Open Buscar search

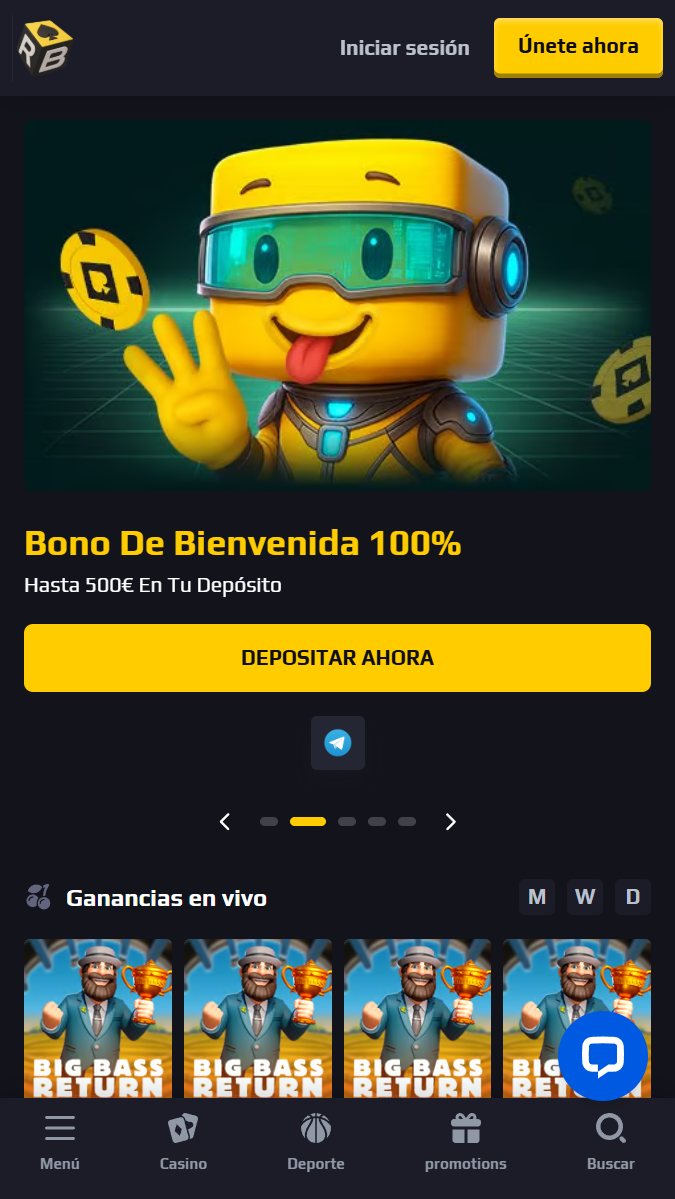pos(610,1143)
